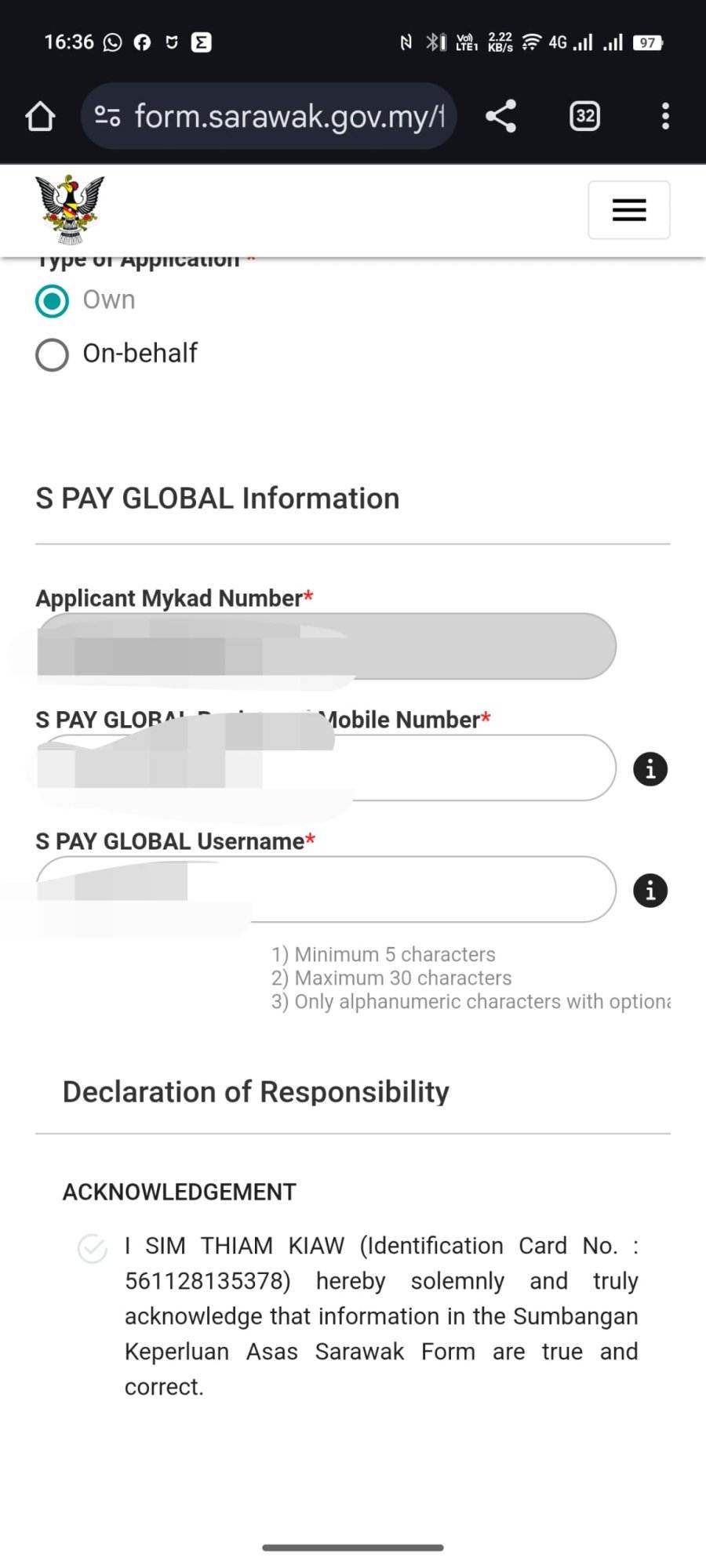The width and height of the screenshot is (706, 1568).
Task: Go to the browser home page
Action: 41,116
